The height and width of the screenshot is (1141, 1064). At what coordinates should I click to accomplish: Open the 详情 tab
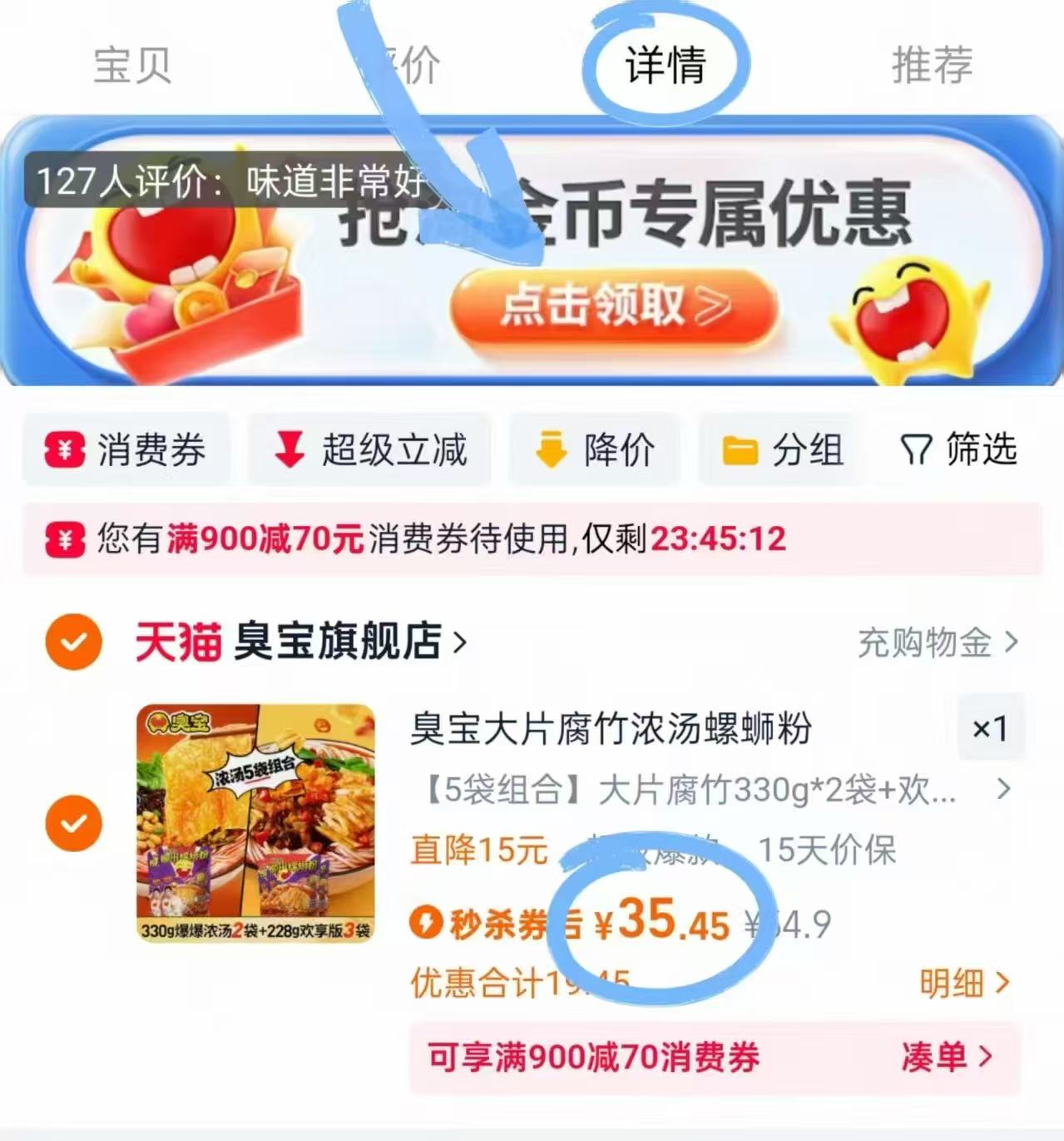pyautogui.click(x=665, y=67)
